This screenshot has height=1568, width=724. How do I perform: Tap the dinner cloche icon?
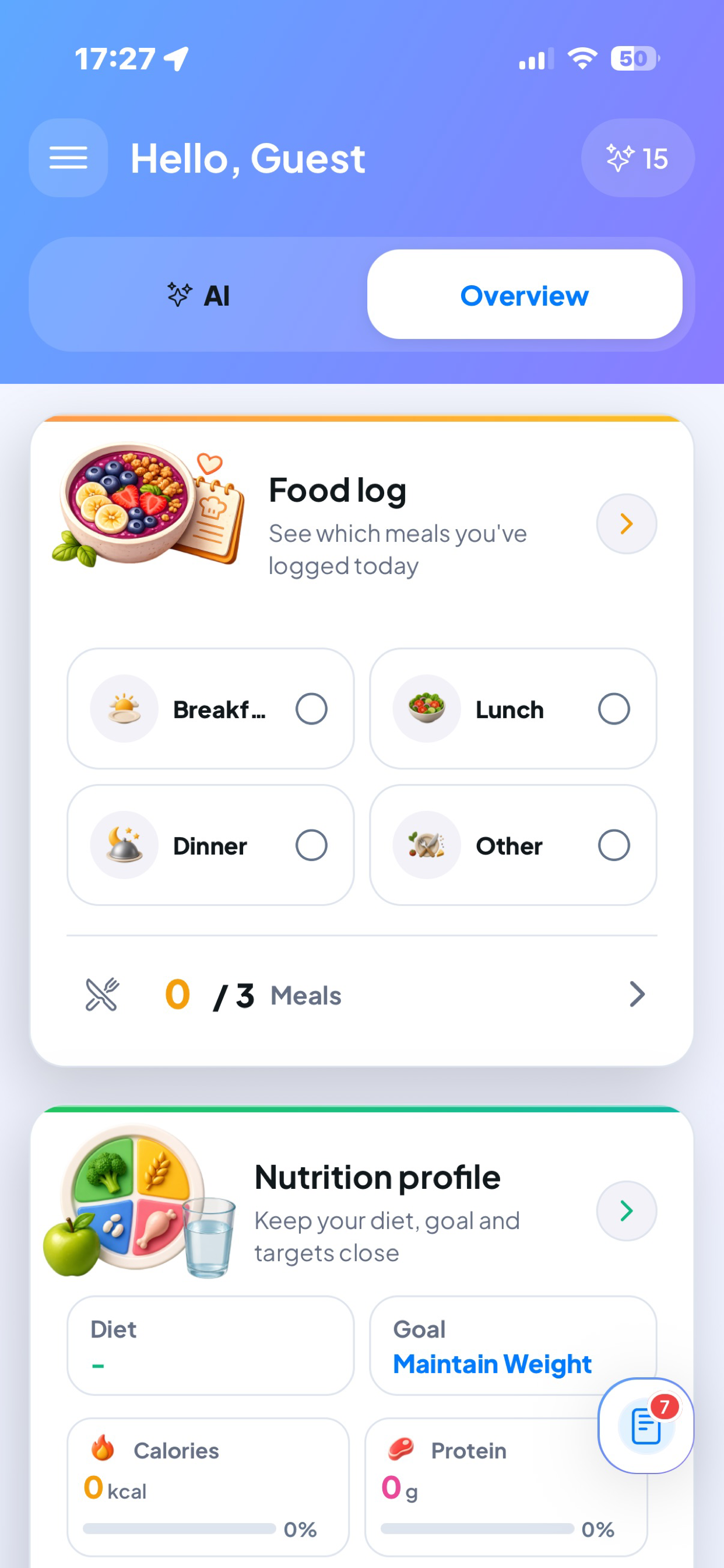tap(124, 845)
